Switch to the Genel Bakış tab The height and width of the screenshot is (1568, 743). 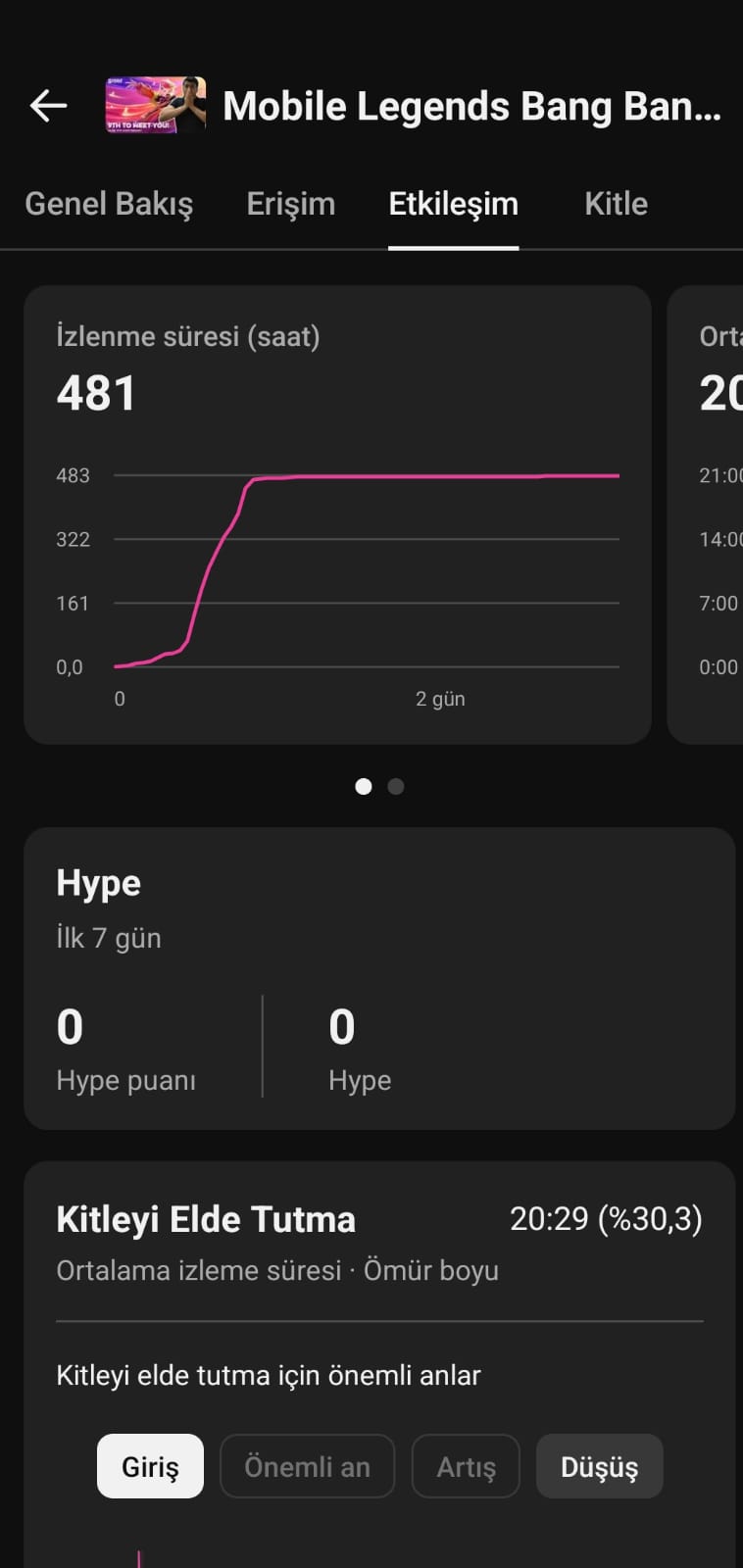pos(109,204)
